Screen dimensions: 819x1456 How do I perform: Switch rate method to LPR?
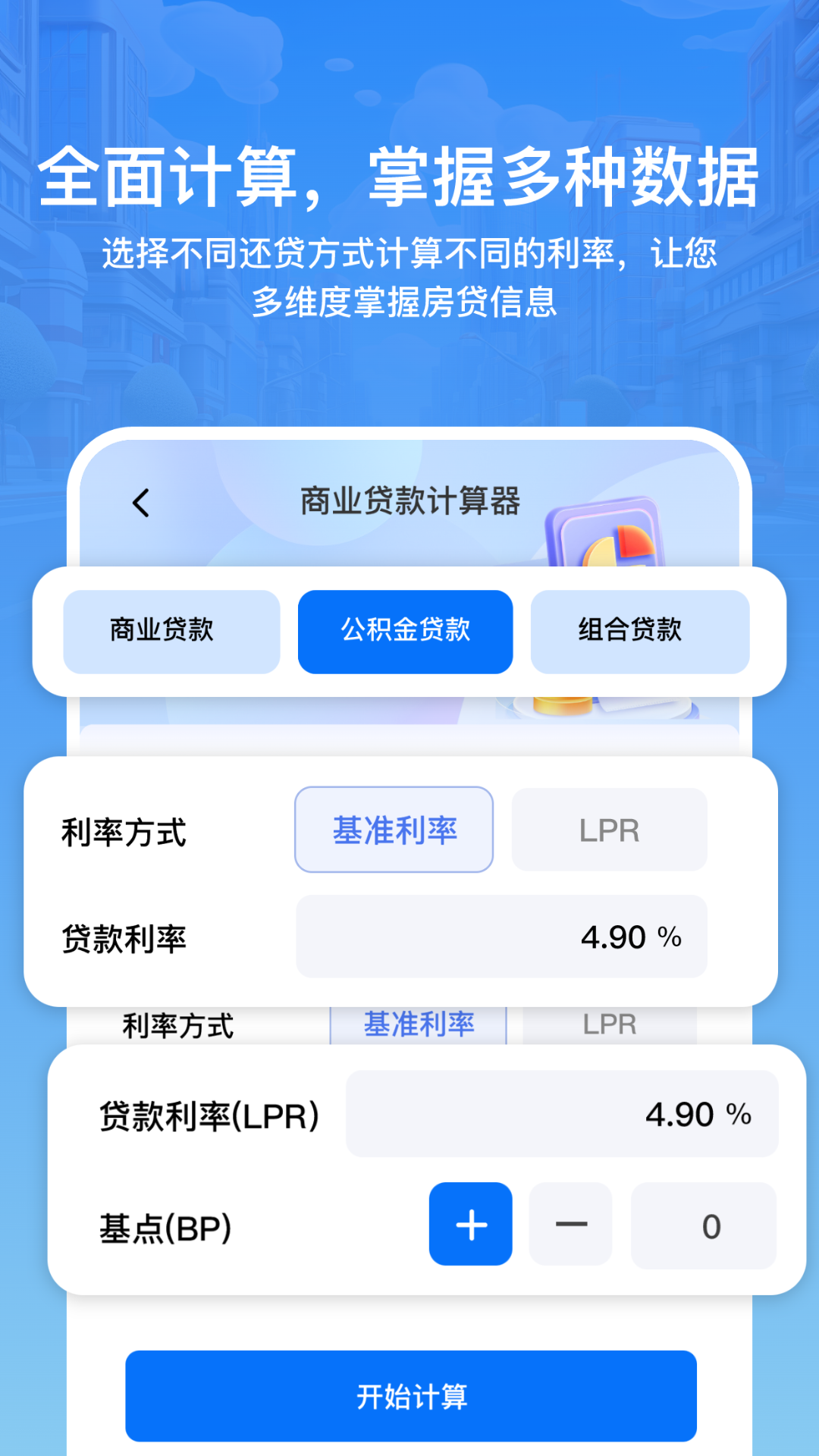(610, 829)
